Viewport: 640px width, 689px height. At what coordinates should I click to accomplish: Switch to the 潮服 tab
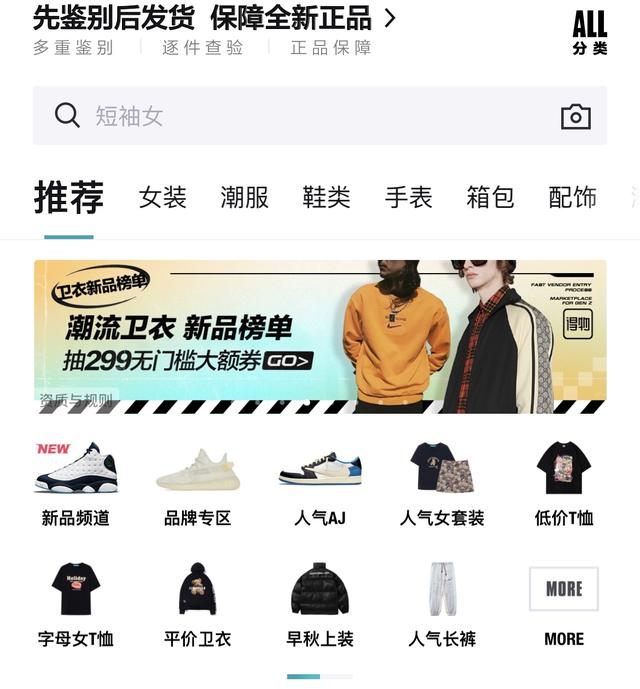point(244,197)
